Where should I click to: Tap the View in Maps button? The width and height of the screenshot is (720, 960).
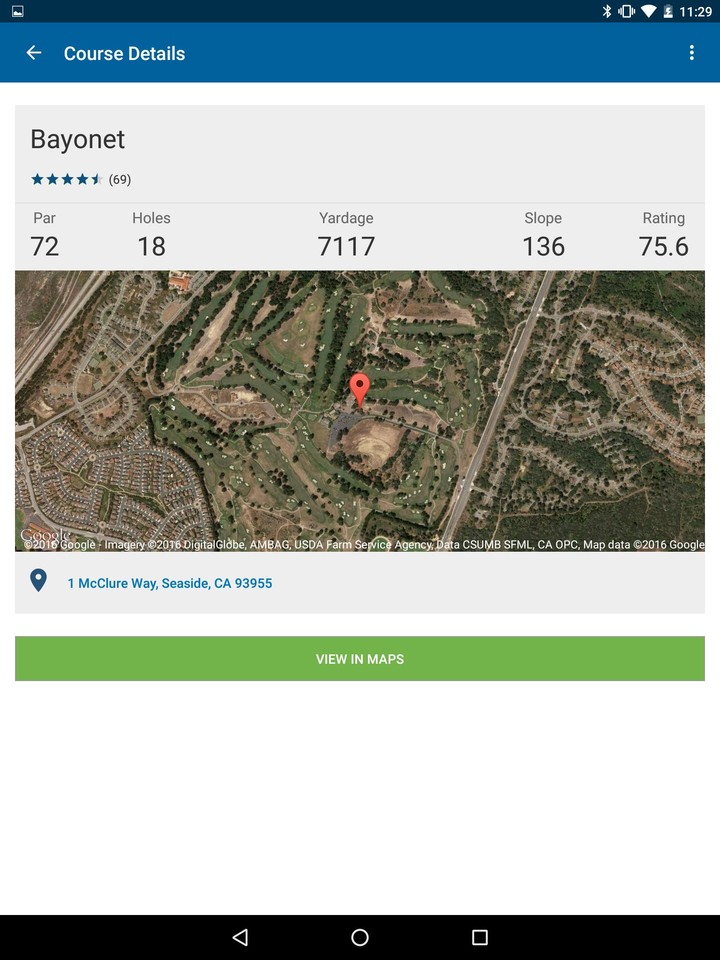360,659
